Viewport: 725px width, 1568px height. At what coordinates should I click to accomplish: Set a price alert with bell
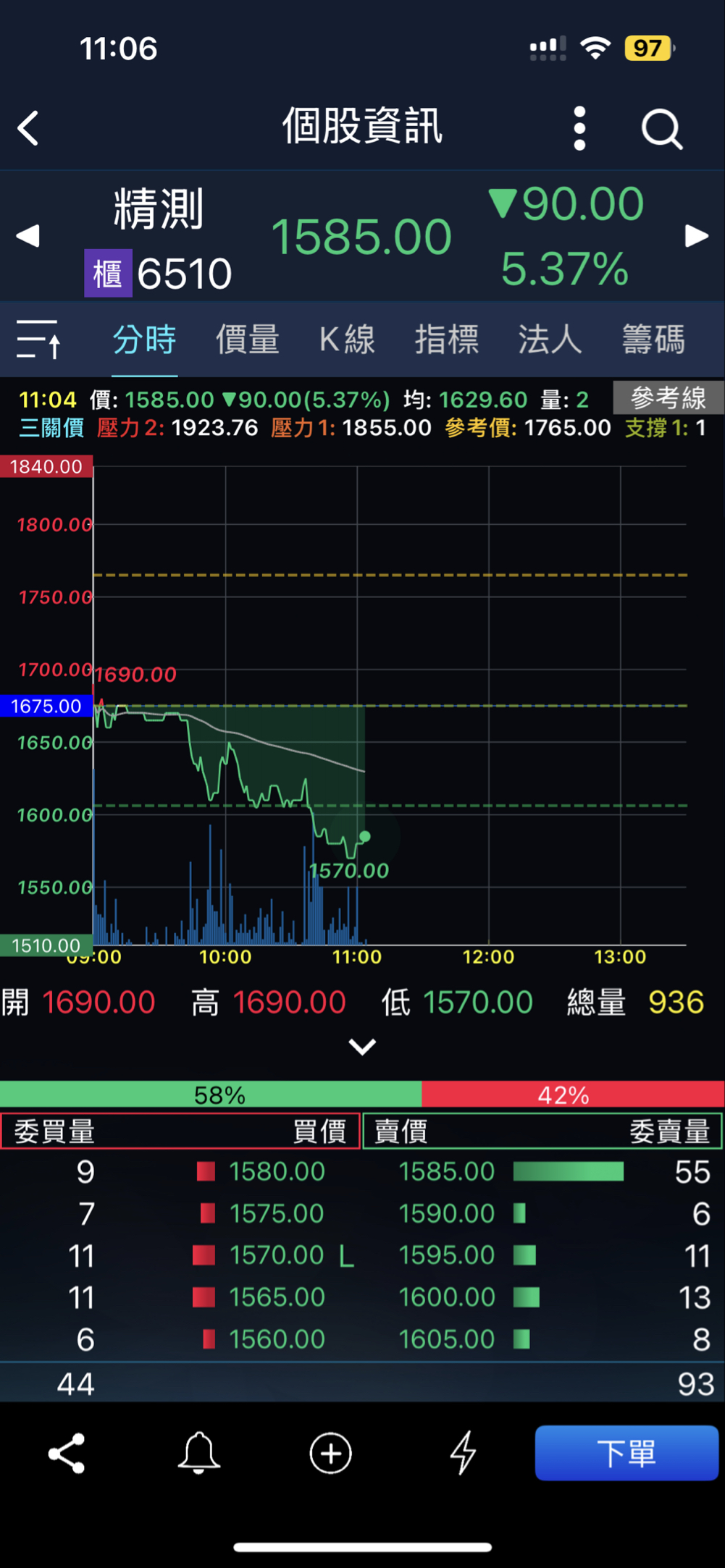click(198, 1453)
